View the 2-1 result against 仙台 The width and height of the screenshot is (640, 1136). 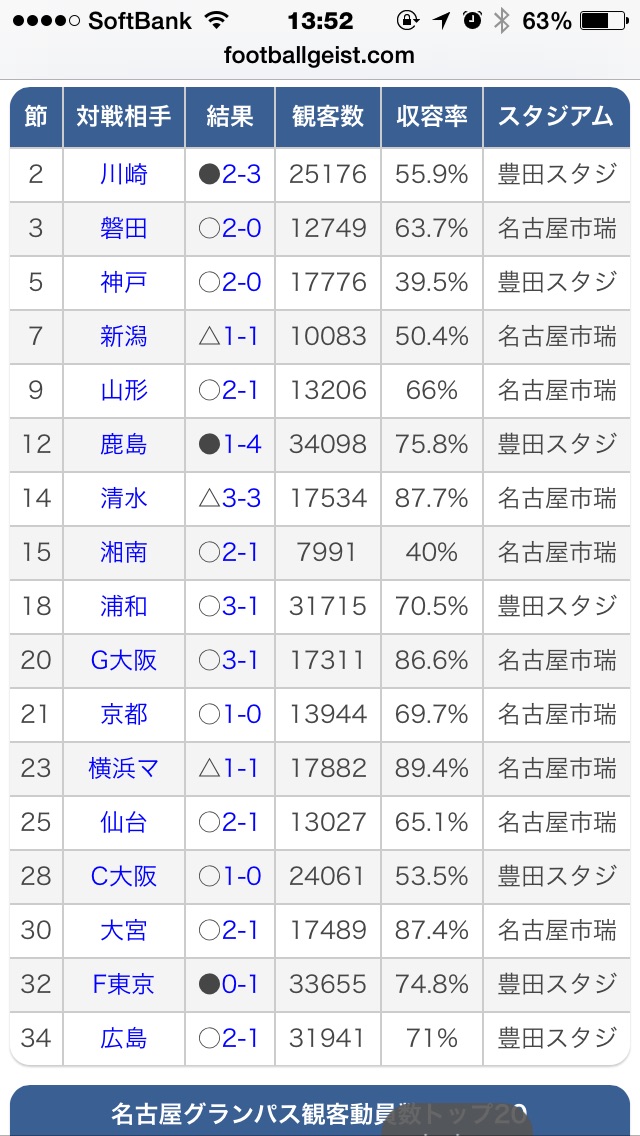pyautogui.click(x=240, y=822)
